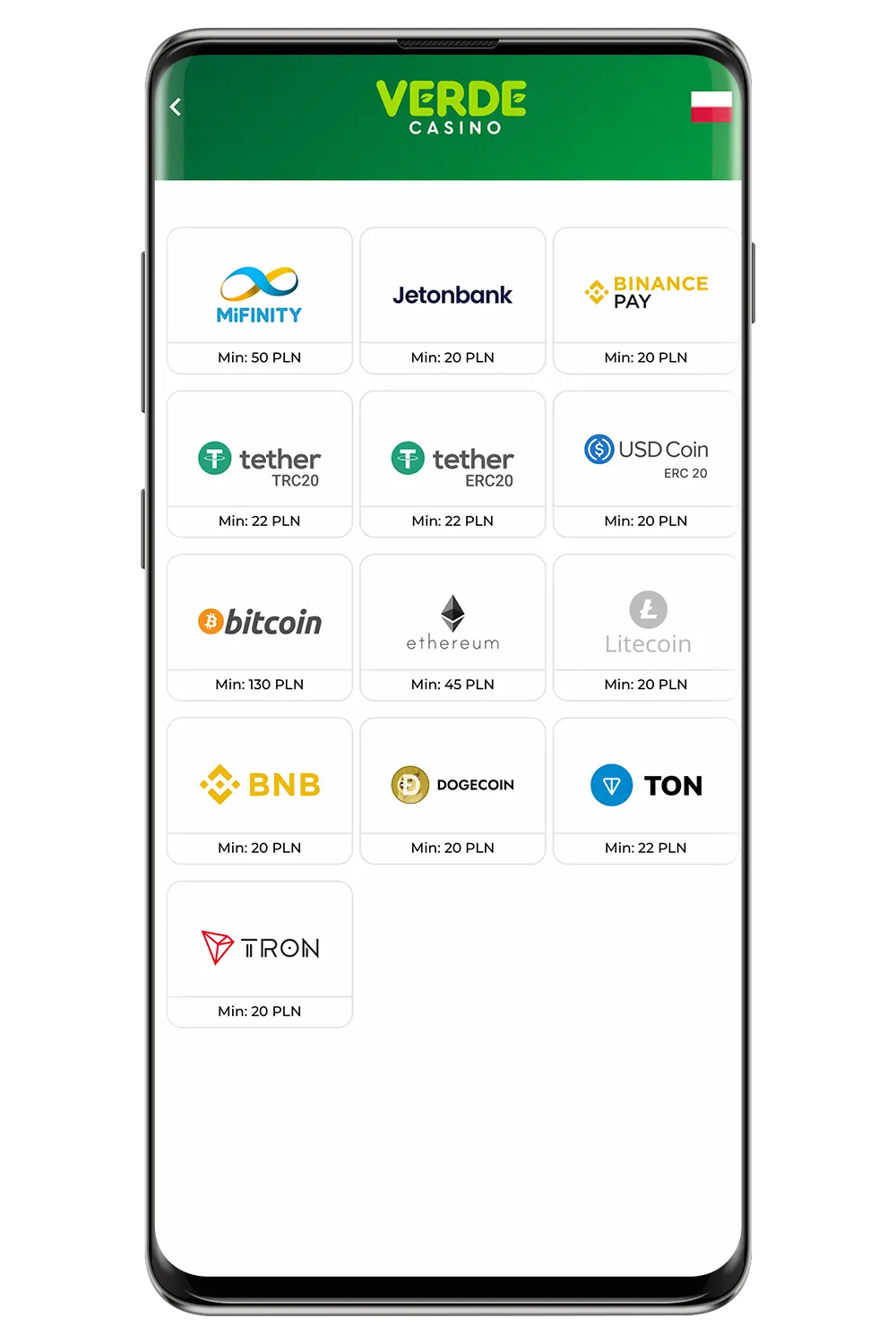This screenshot has width=896, height=1344.
Task: Tap the Dogecoin payment card
Action: pos(452,790)
